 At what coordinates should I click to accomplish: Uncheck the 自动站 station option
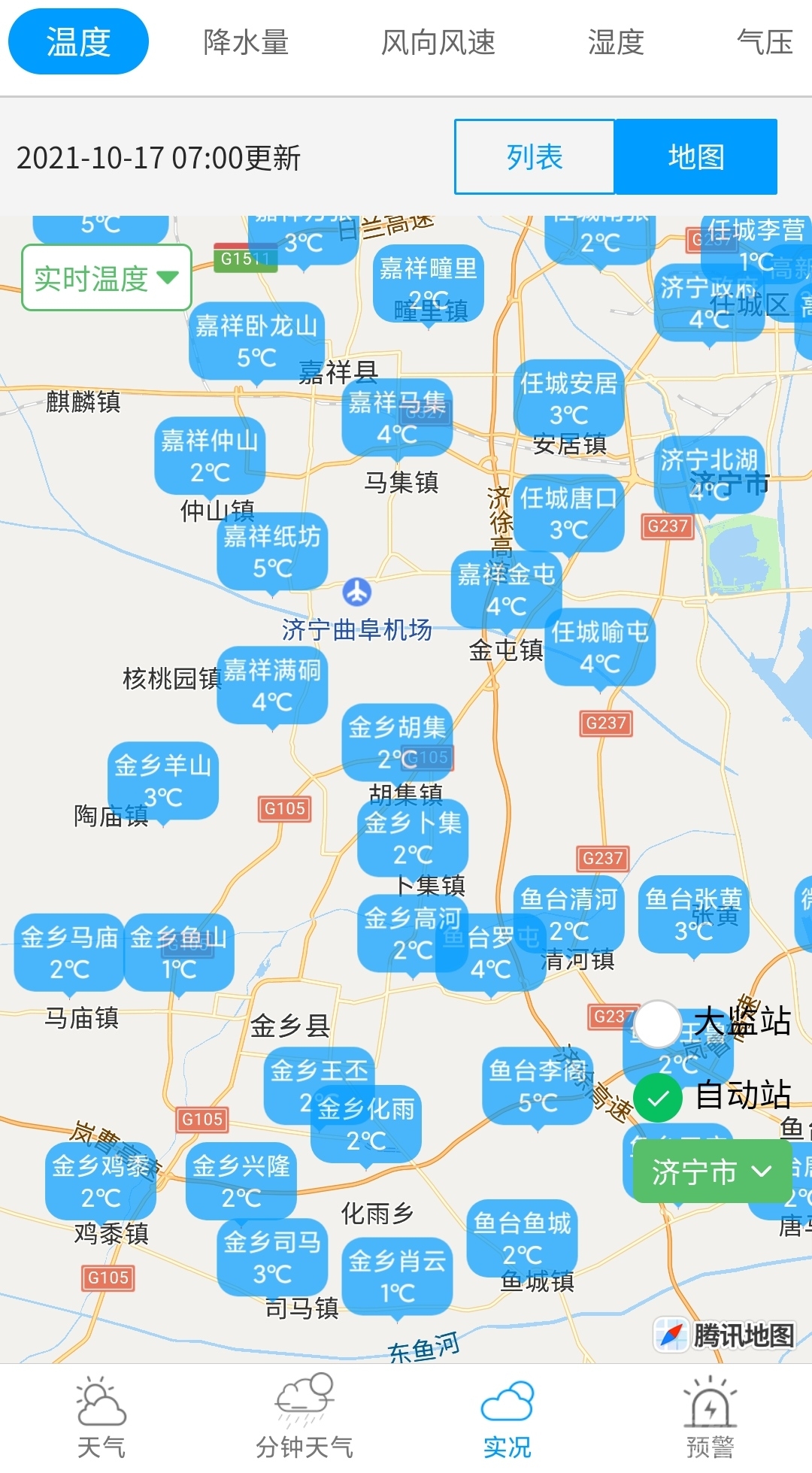(x=658, y=1098)
